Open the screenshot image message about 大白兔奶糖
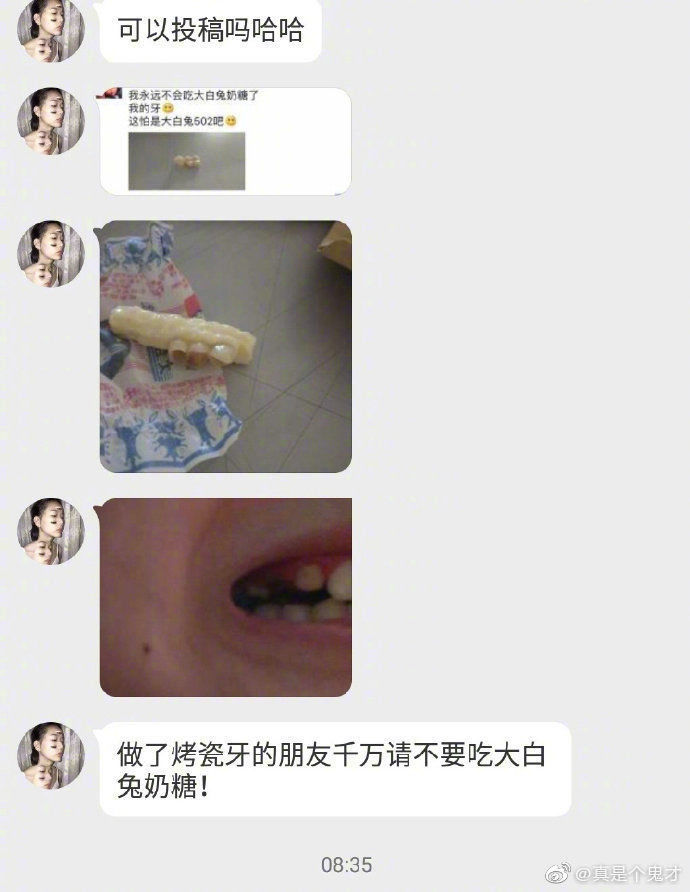 pyautogui.click(x=225, y=141)
